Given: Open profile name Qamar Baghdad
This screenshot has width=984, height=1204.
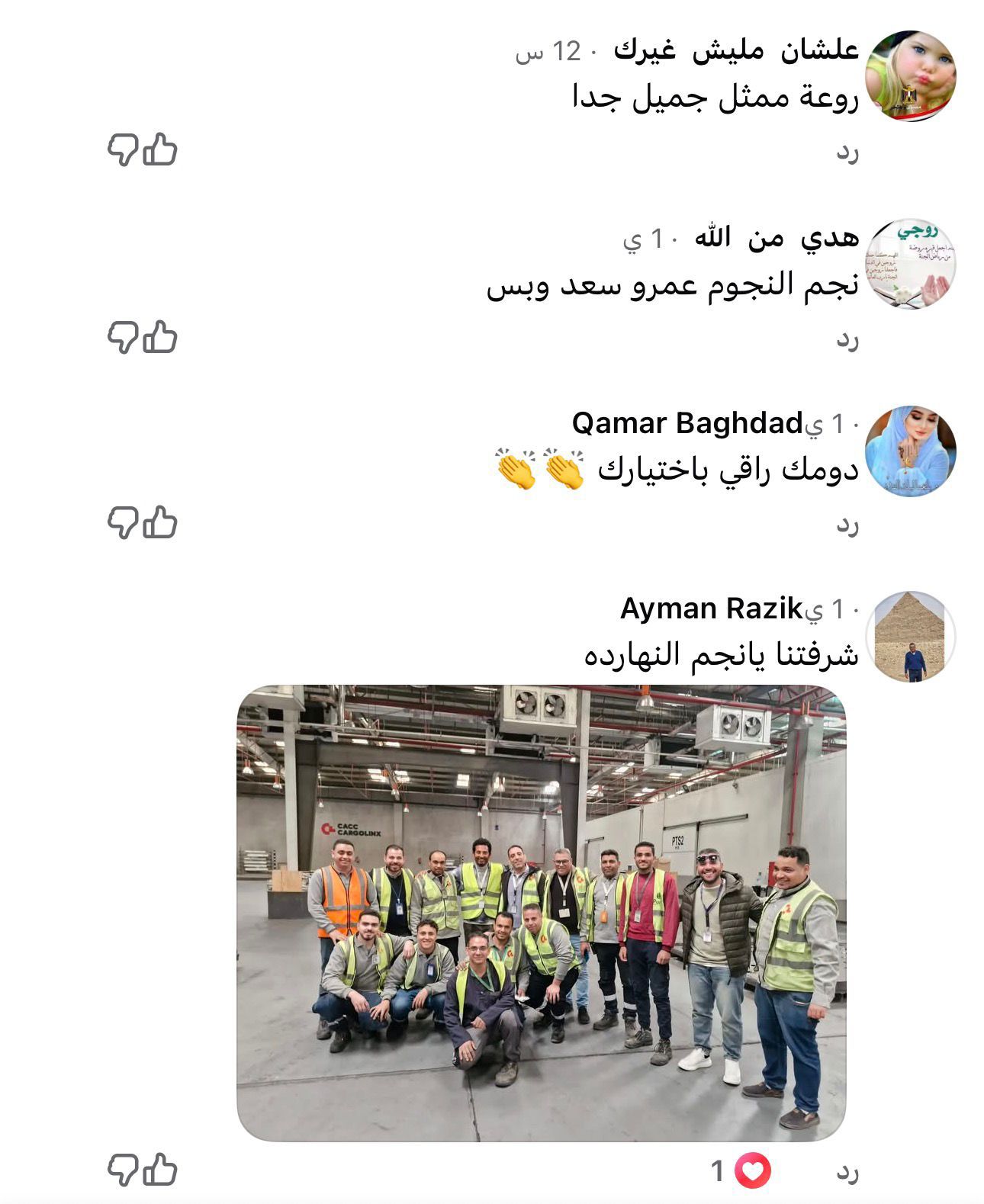Looking at the screenshot, I should [x=687, y=422].
